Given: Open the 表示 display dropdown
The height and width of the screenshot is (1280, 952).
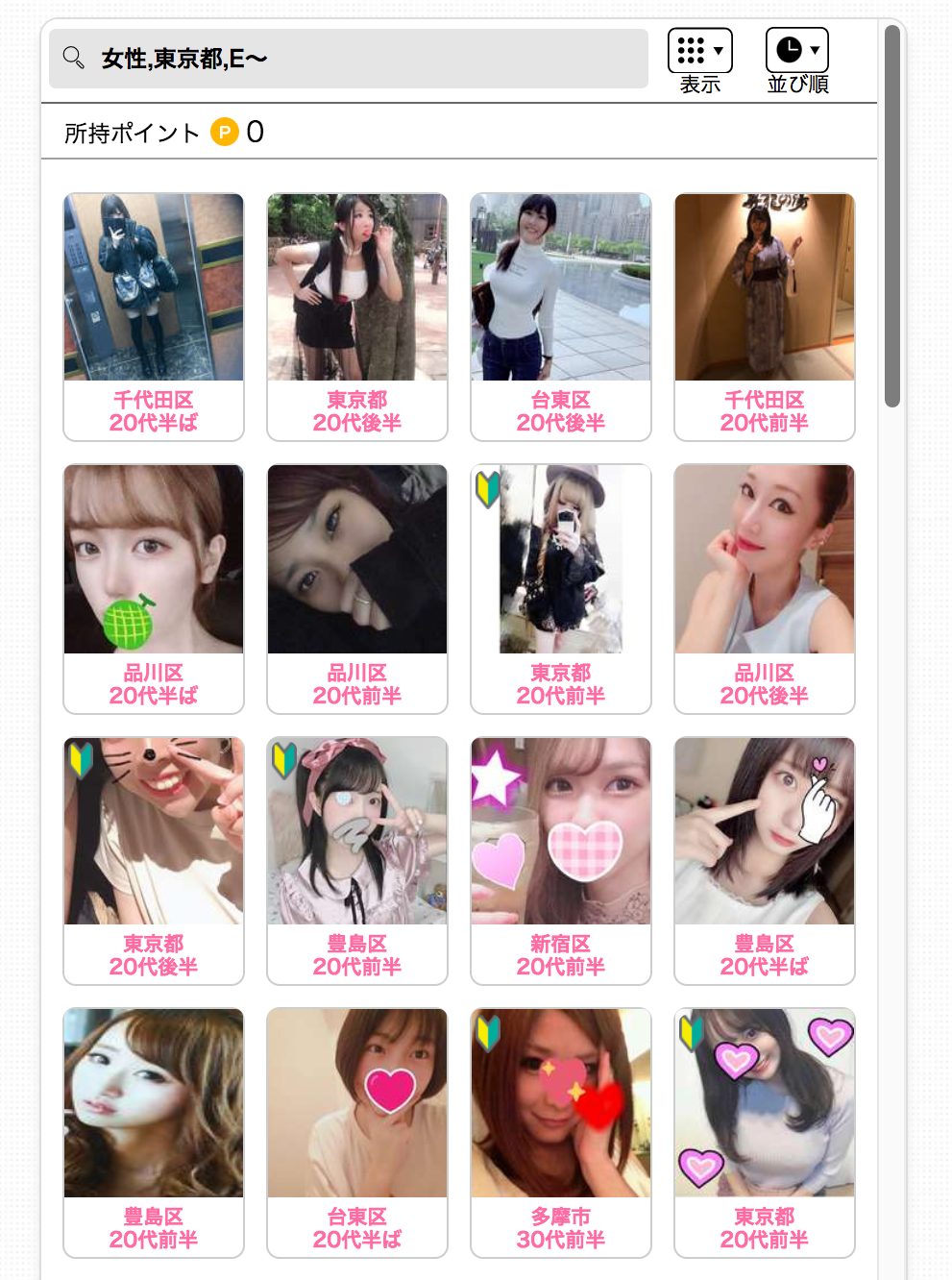Looking at the screenshot, I should [x=699, y=52].
